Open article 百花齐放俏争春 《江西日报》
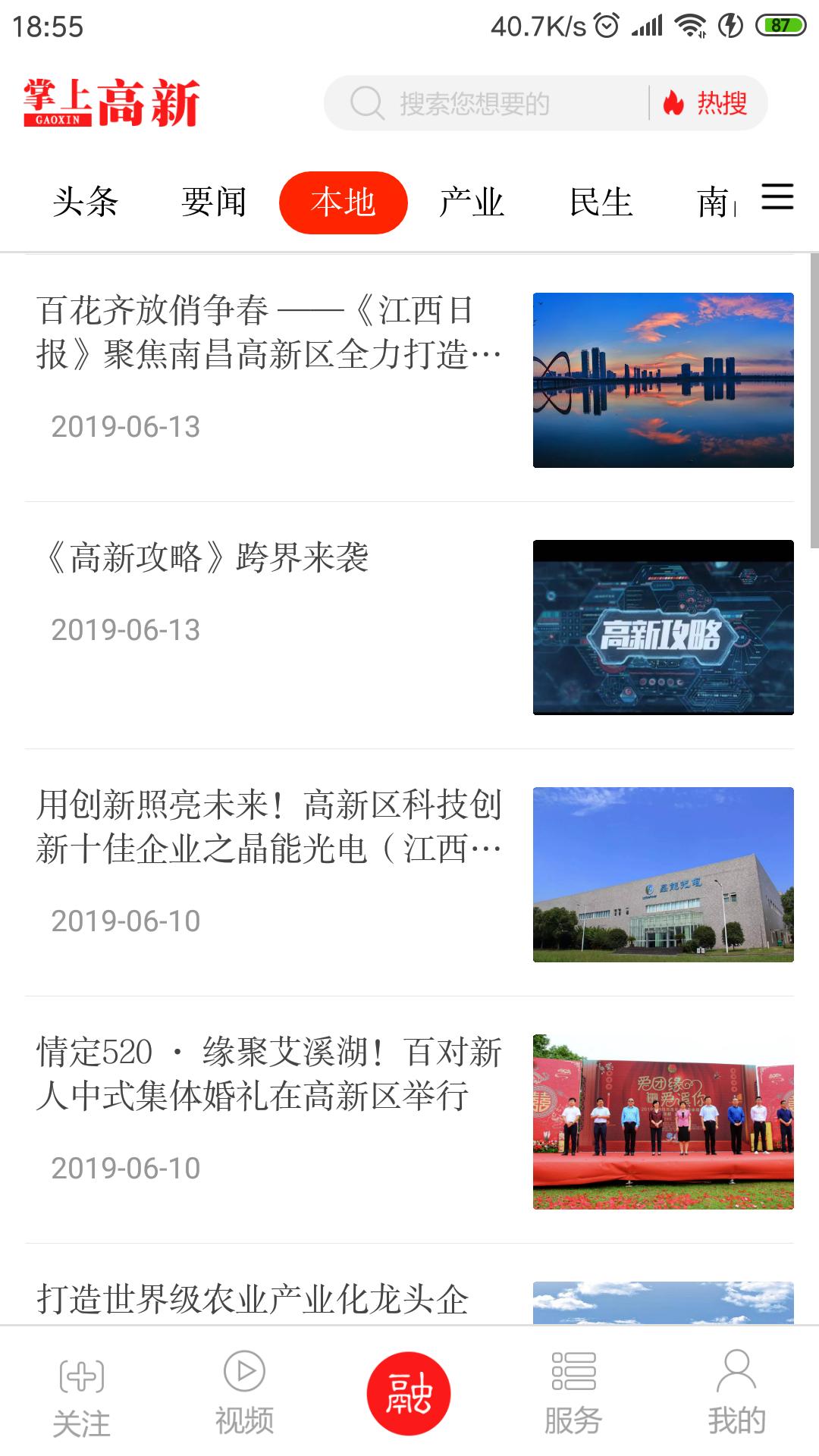Viewport: 819px width, 1456px height. point(269,332)
